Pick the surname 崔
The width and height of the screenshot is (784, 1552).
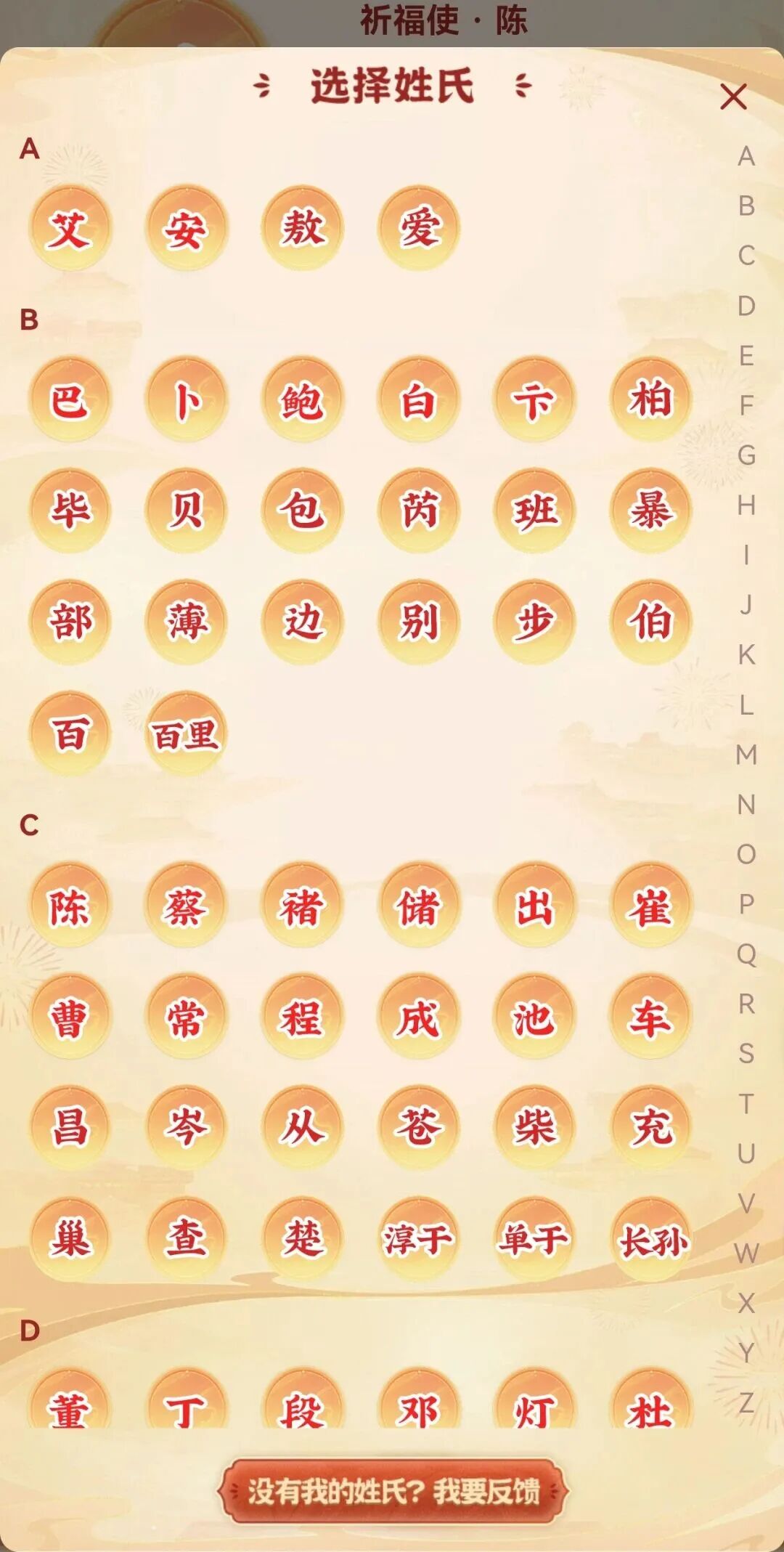pos(650,906)
